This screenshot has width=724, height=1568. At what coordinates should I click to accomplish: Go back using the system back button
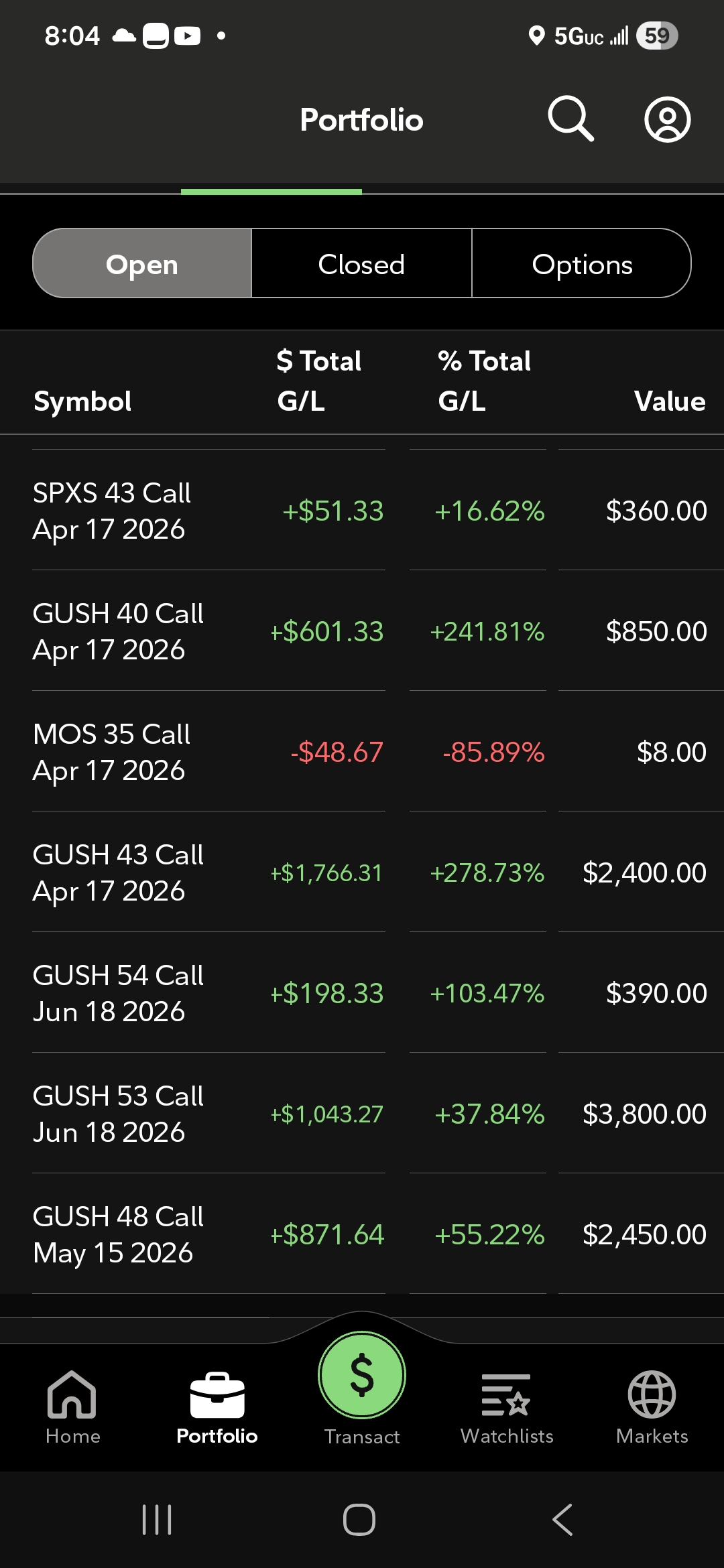[x=562, y=1519]
